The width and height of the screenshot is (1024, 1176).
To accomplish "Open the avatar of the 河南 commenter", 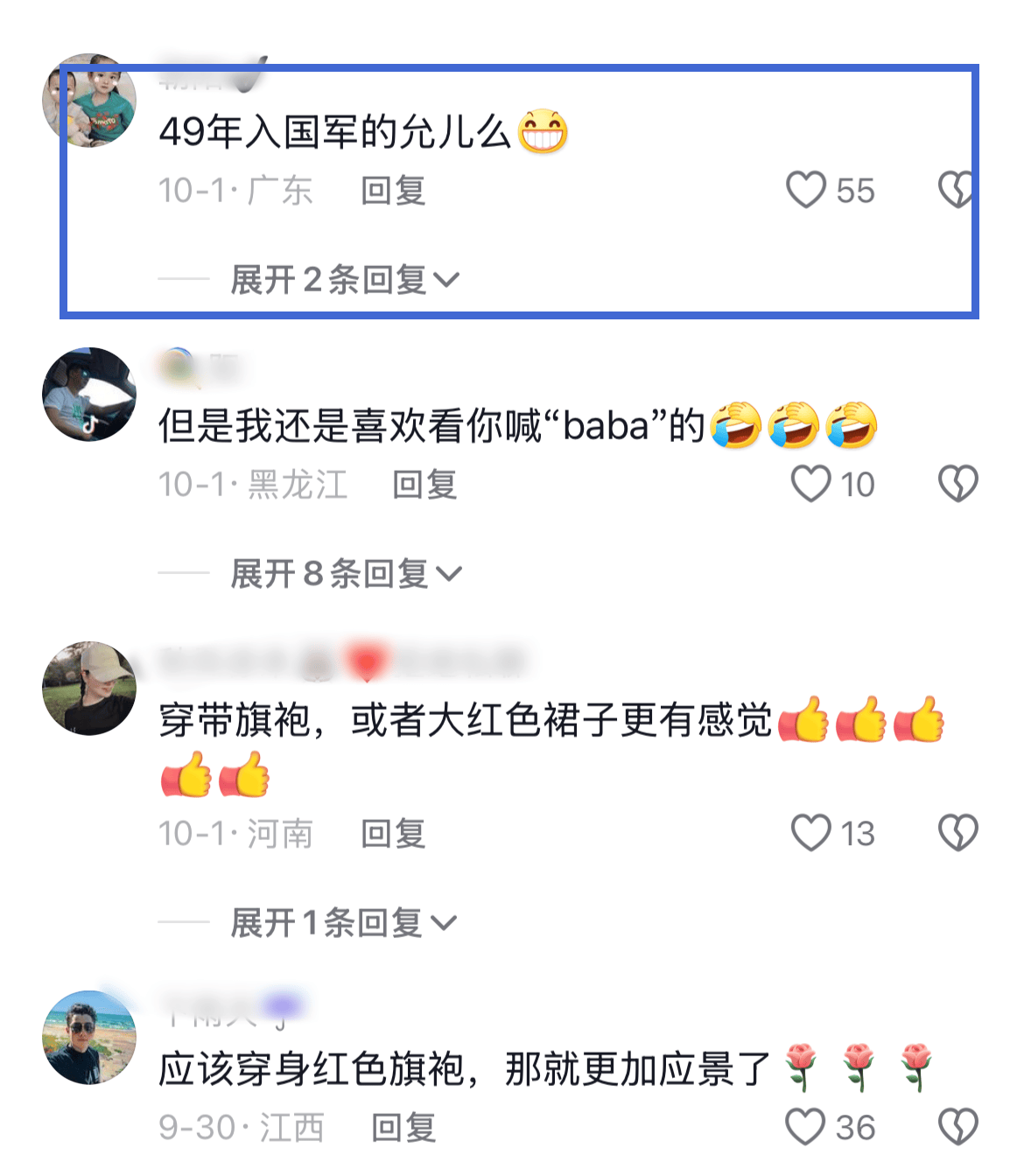I will tap(89, 689).
